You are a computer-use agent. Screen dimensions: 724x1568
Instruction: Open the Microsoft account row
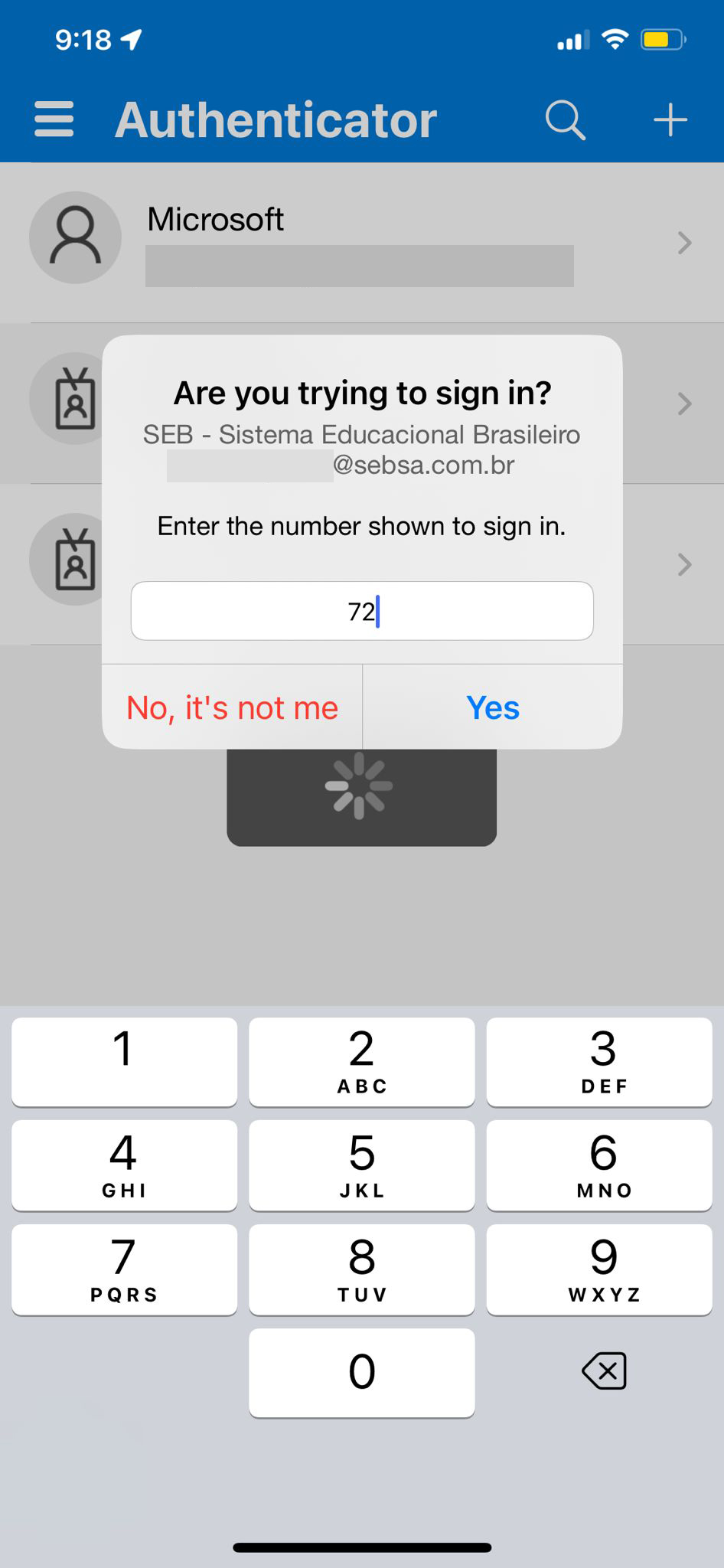[362, 243]
